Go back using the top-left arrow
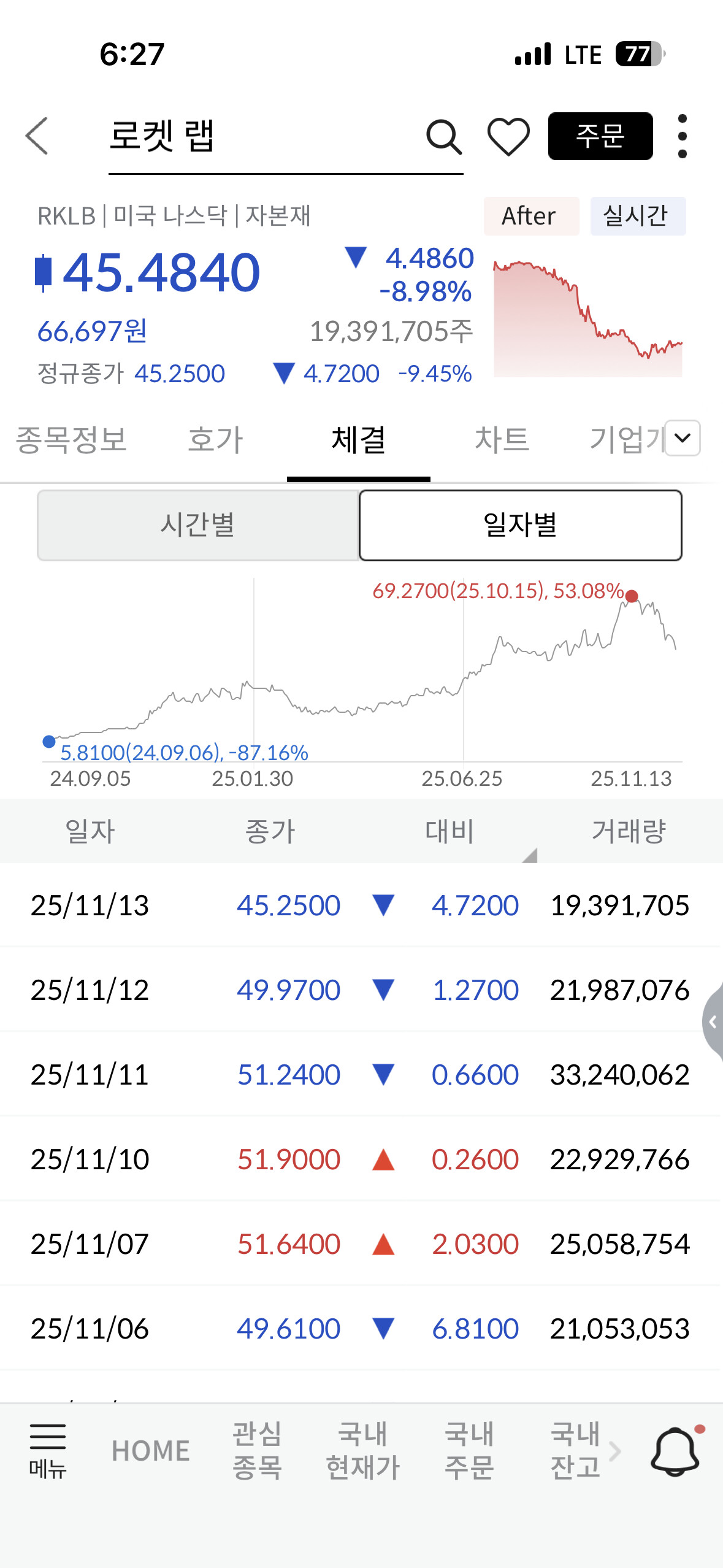The height and width of the screenshot is (1568, 723). coord(37,136)
